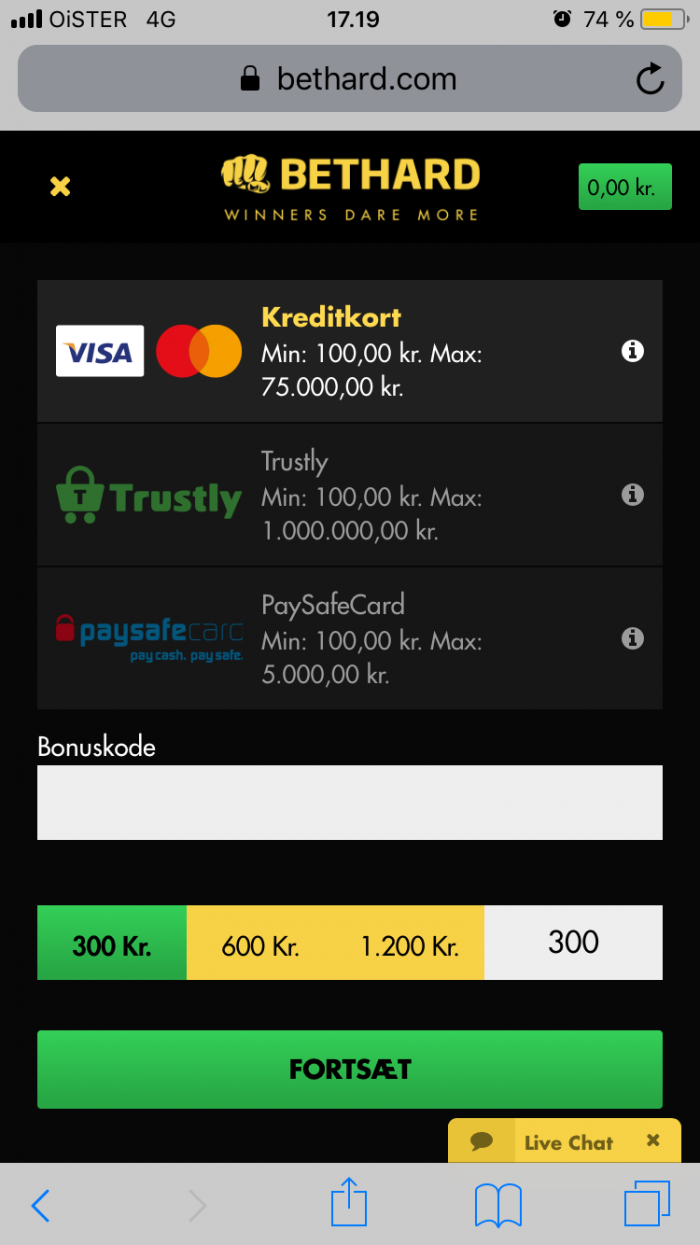Open the Safari share sheet
The height and width of the screenshot is (1245, 700).
[349, 1203]
